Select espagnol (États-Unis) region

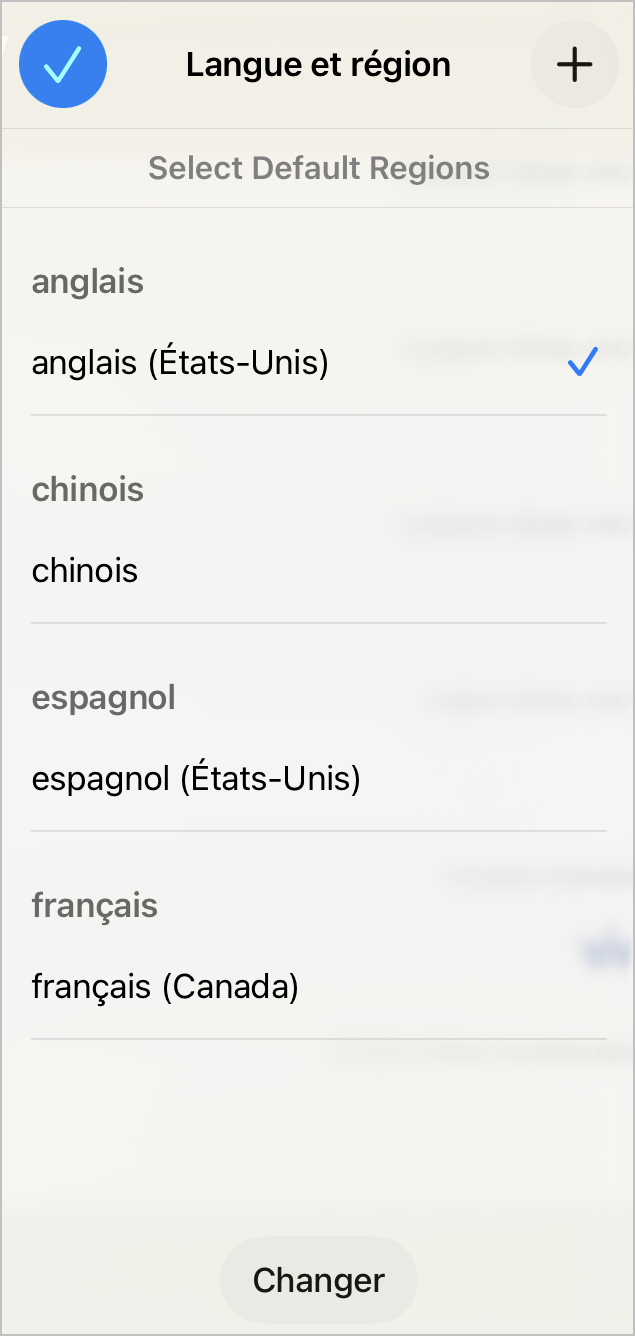tap(318, 778)
